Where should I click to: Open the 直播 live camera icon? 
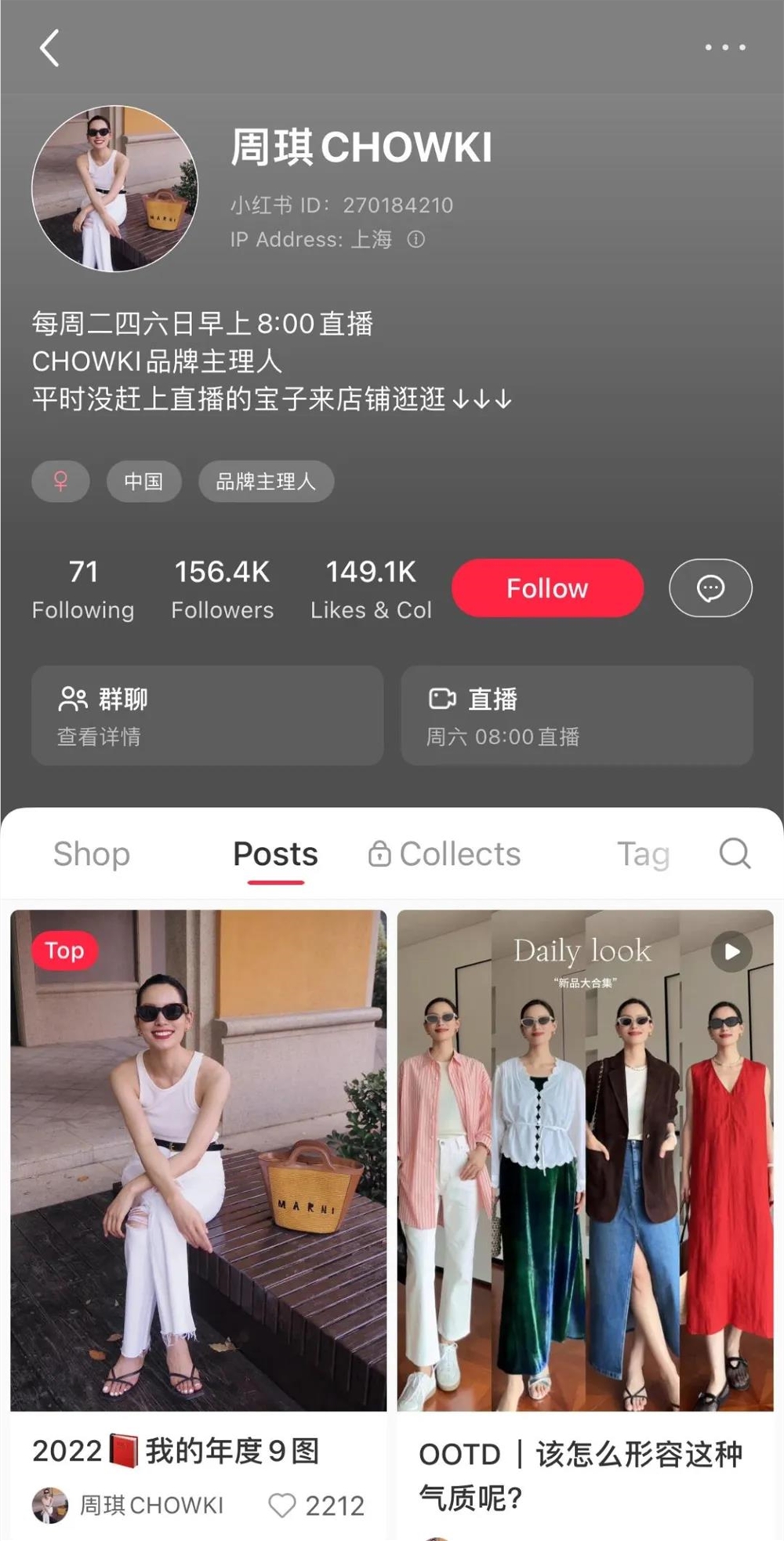point(444,698)
